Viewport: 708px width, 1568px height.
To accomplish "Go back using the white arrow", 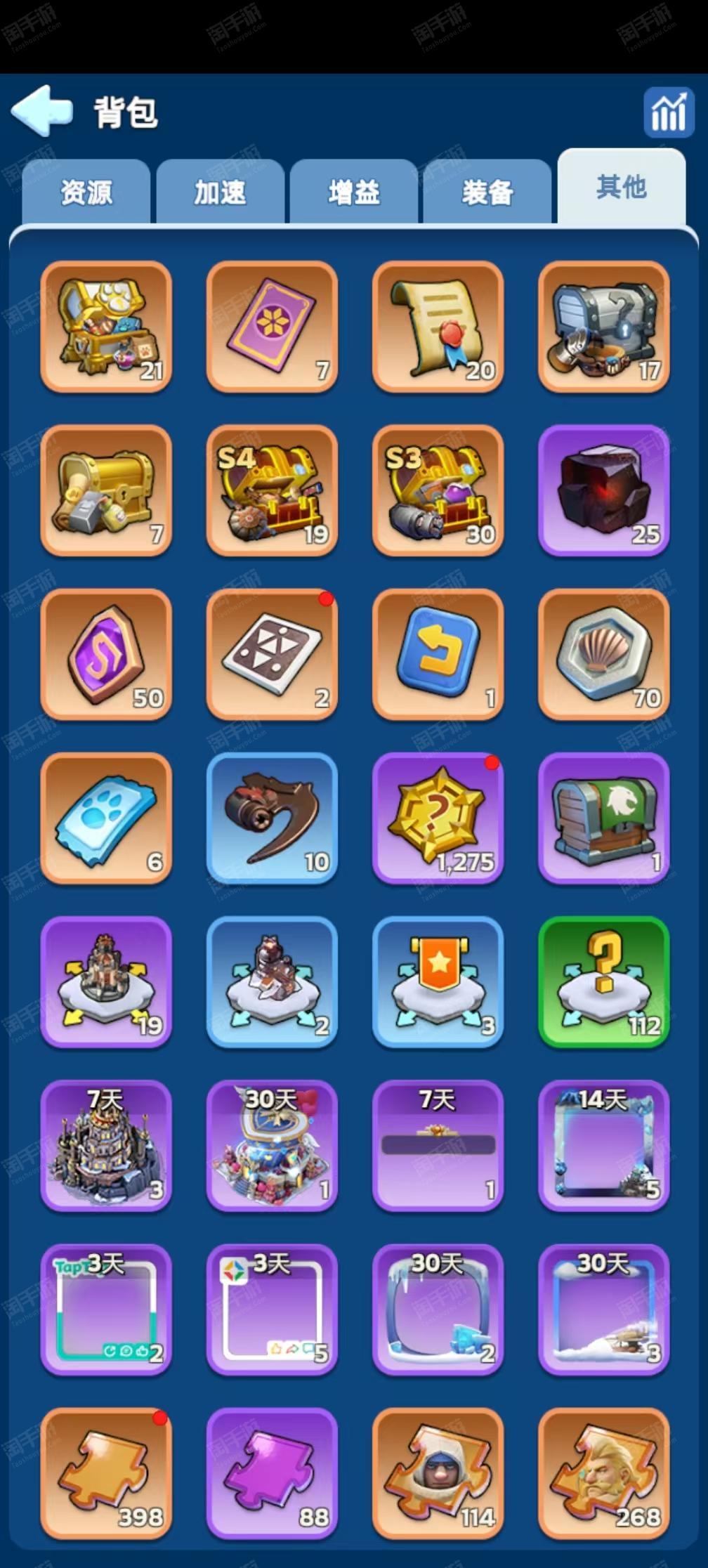I will point(42,110).
